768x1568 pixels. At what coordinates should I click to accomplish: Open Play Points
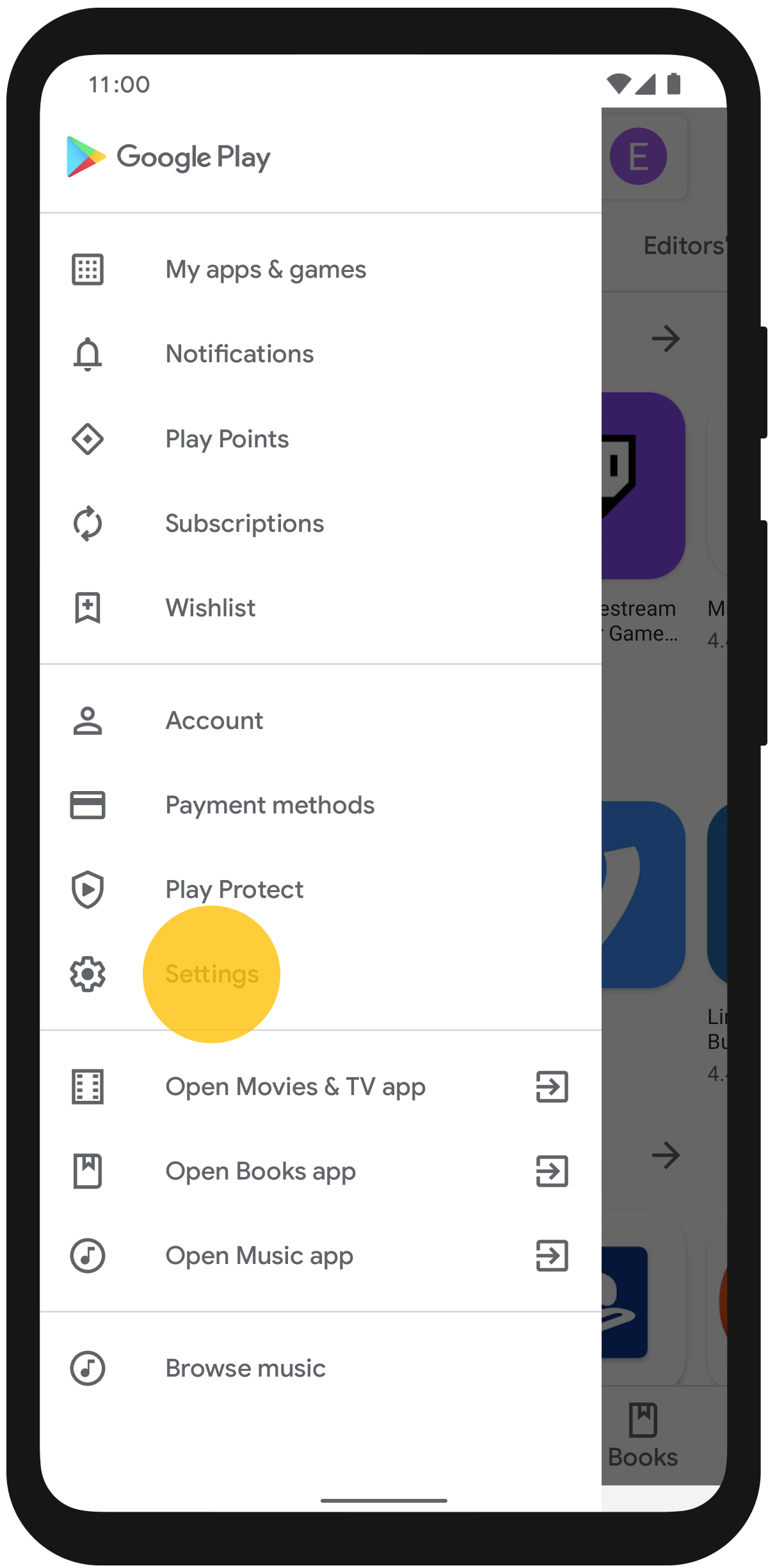click(227, 439)
